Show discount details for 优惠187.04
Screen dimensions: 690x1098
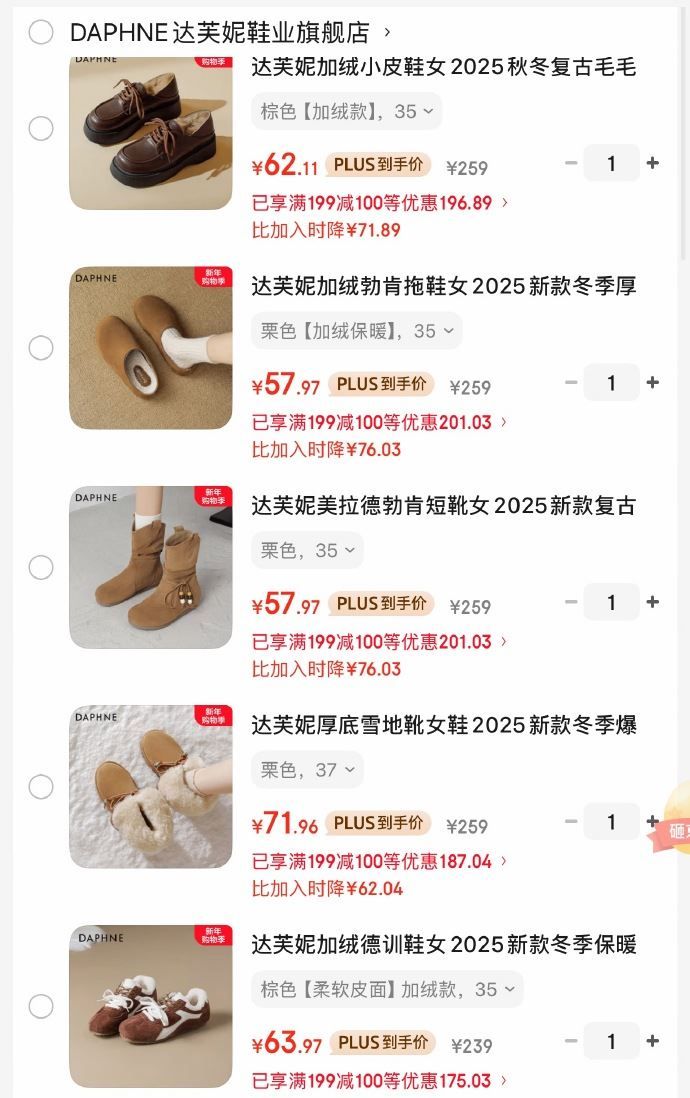point(380,861)
